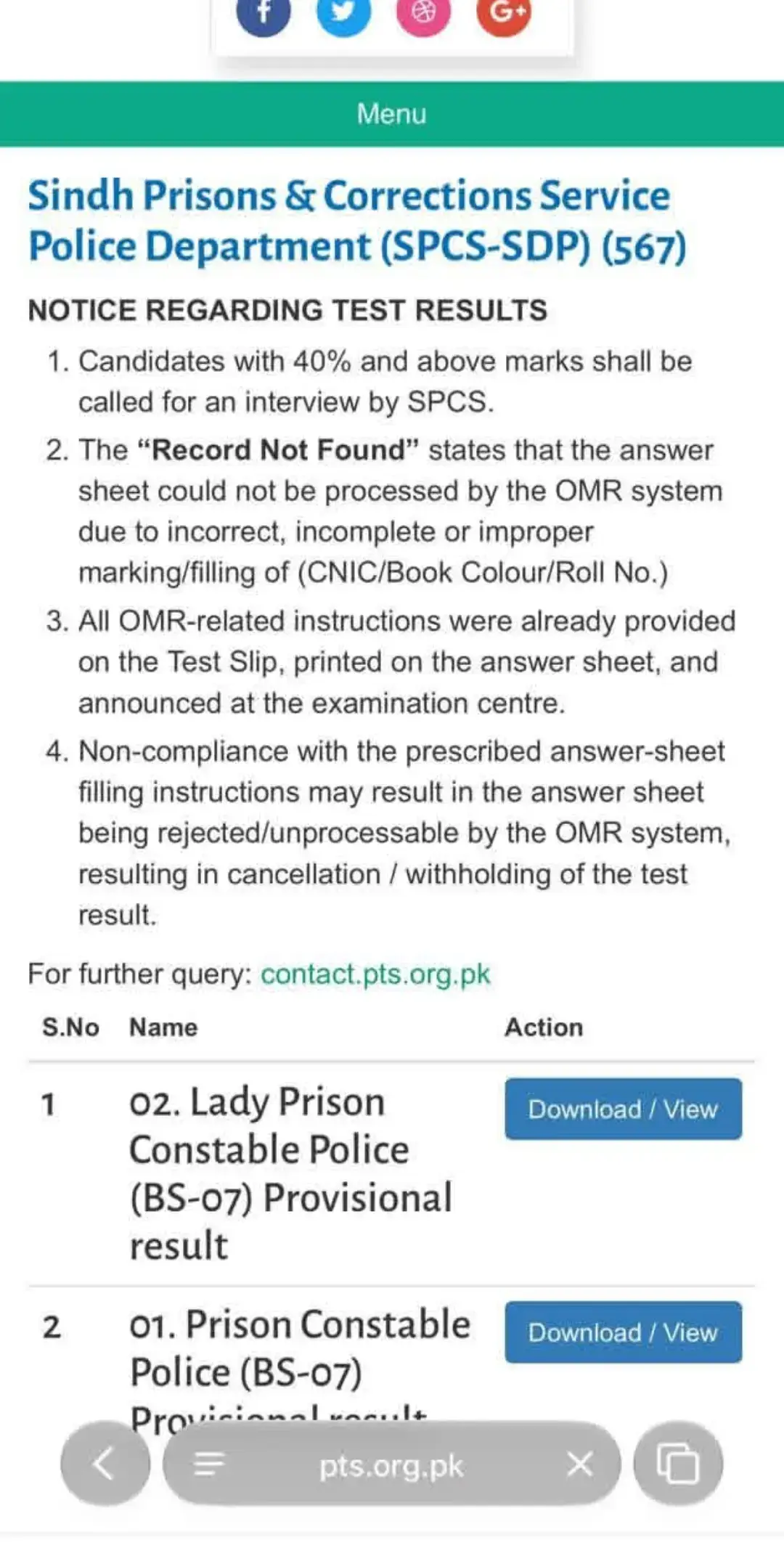Go back with browser back arrow
Screen dimensions: 784x1548
point(105,1463)
